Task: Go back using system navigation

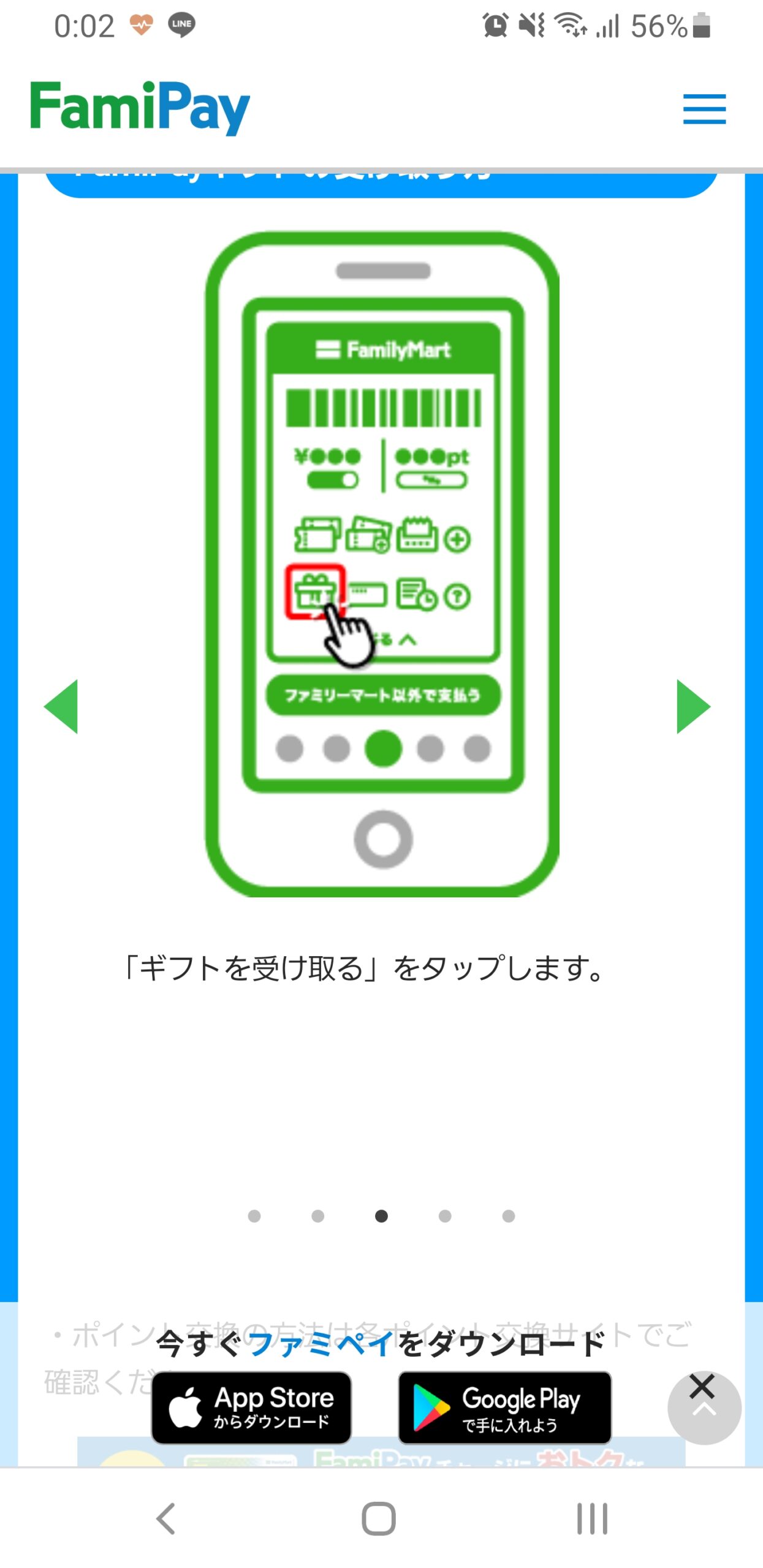Action: click(166, 1518)
